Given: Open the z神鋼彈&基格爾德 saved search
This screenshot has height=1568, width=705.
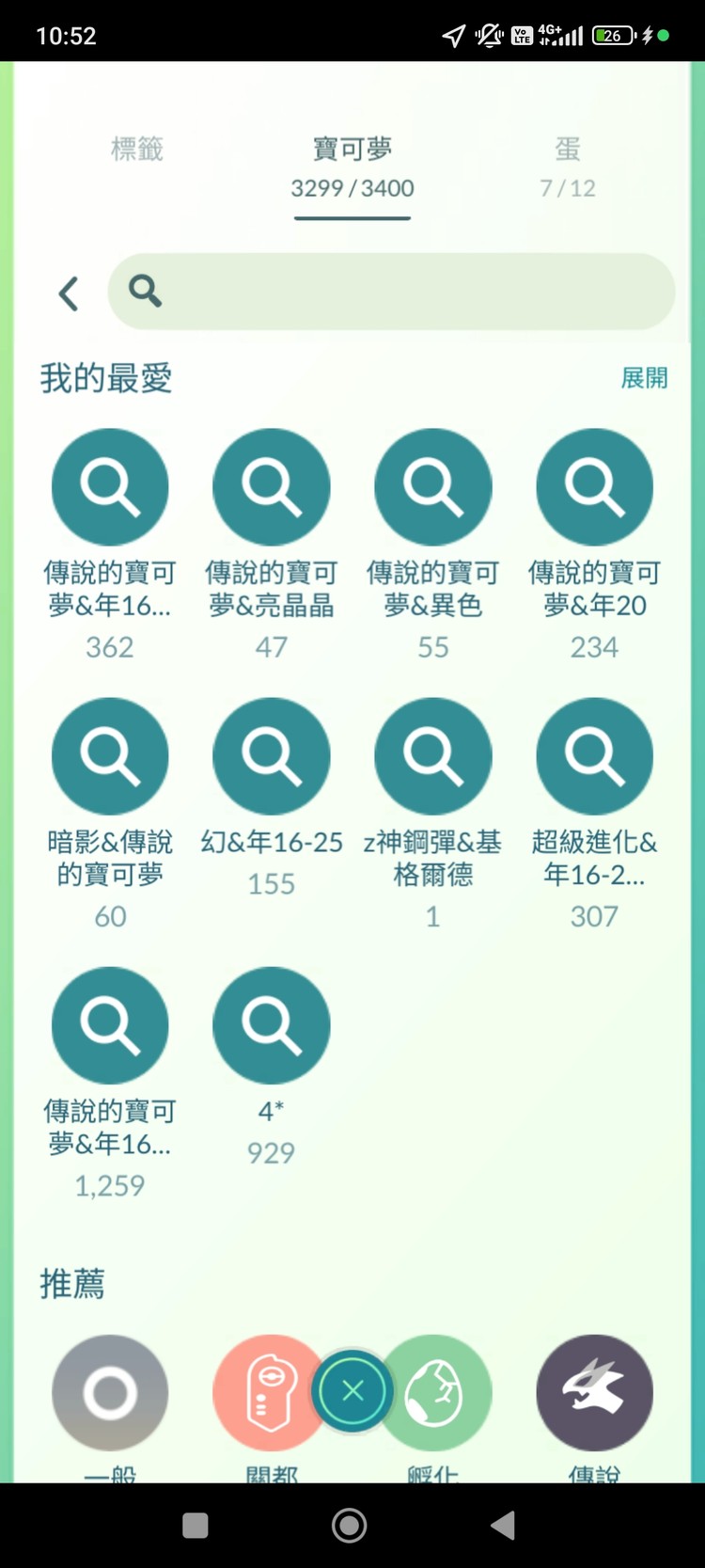Looking at the screenshot, I should [x=432, y=755].
